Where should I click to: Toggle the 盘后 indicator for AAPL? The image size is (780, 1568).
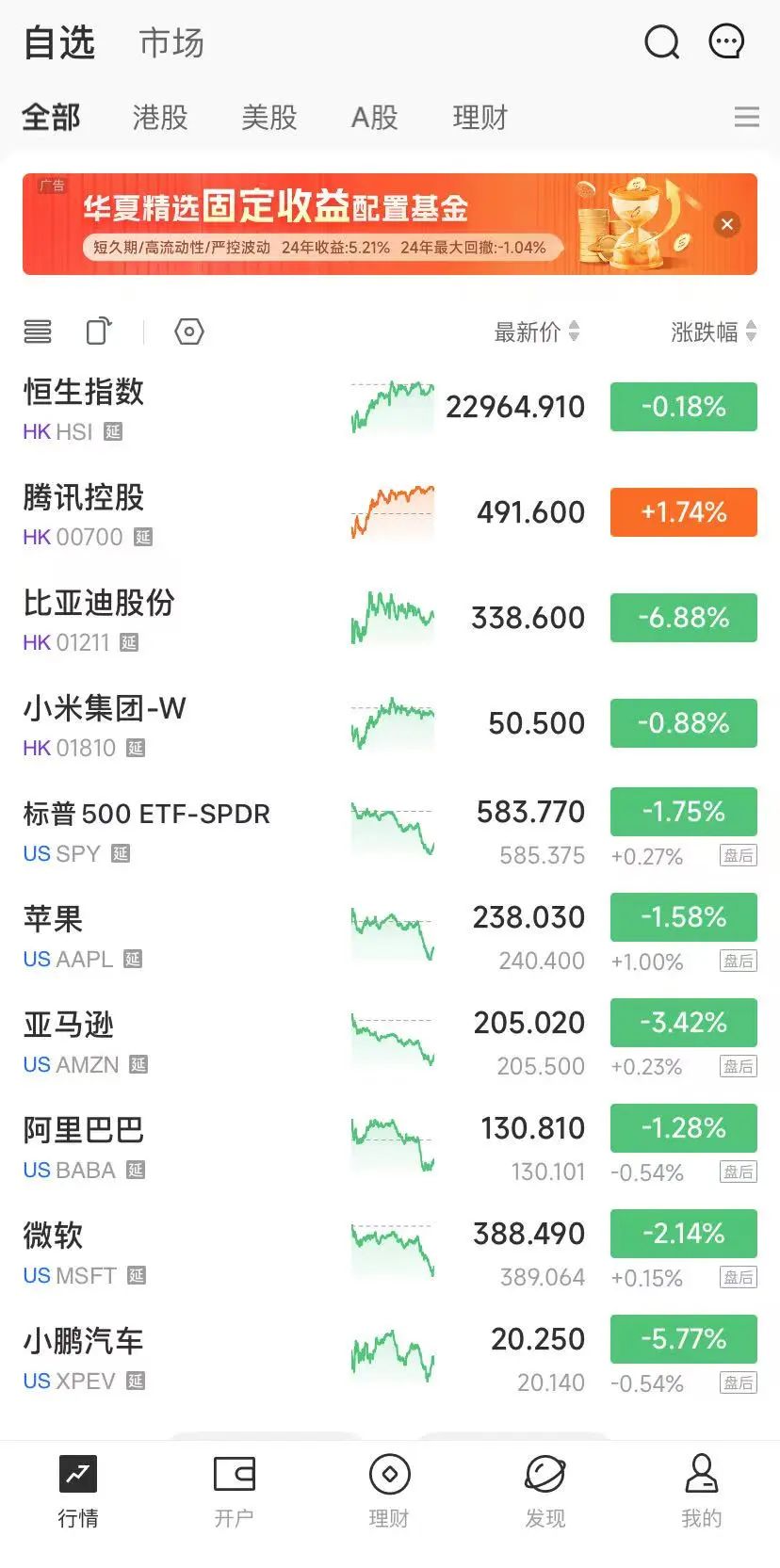coord(736,962)
